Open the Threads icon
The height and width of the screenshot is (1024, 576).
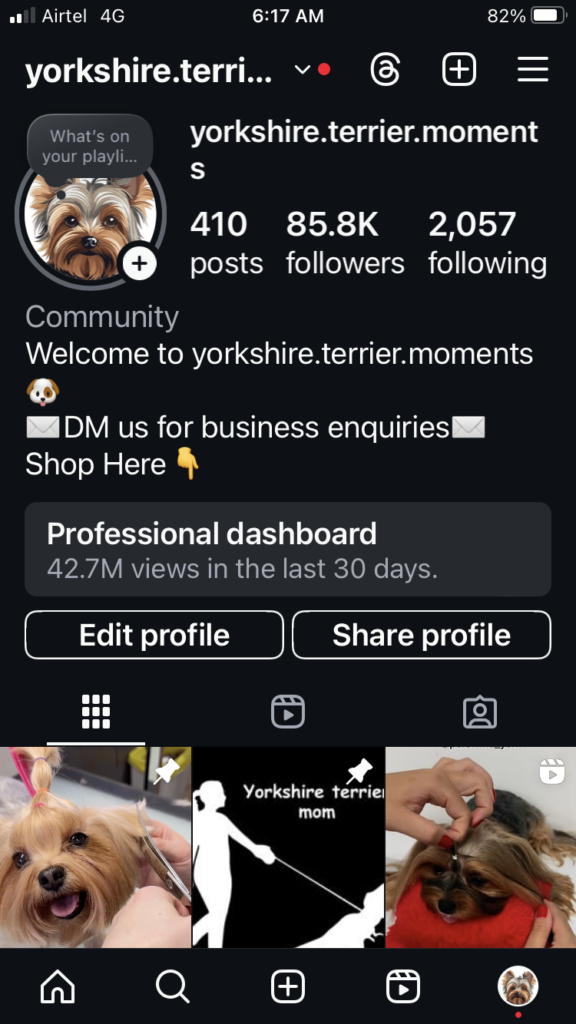[385, 69]
